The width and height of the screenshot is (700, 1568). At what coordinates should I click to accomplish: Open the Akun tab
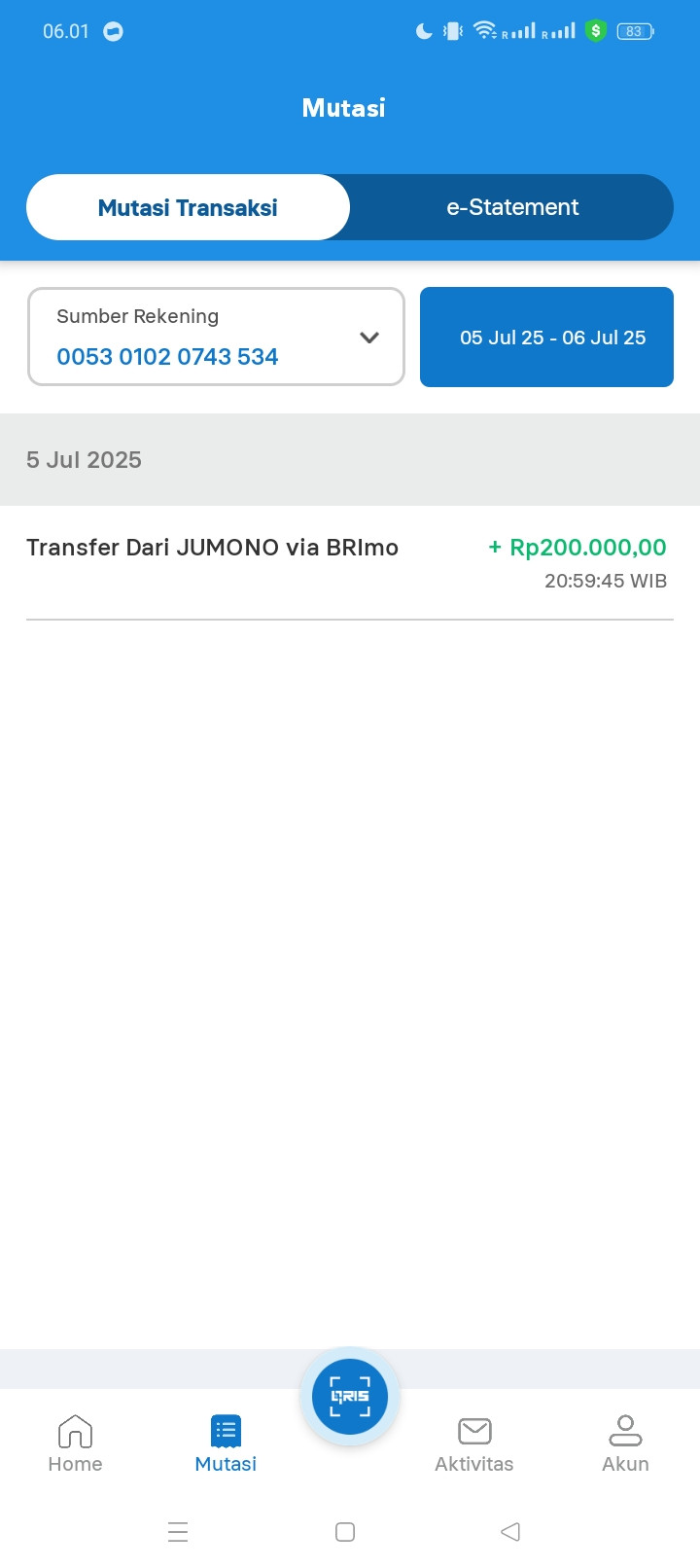click(625, 1443)
